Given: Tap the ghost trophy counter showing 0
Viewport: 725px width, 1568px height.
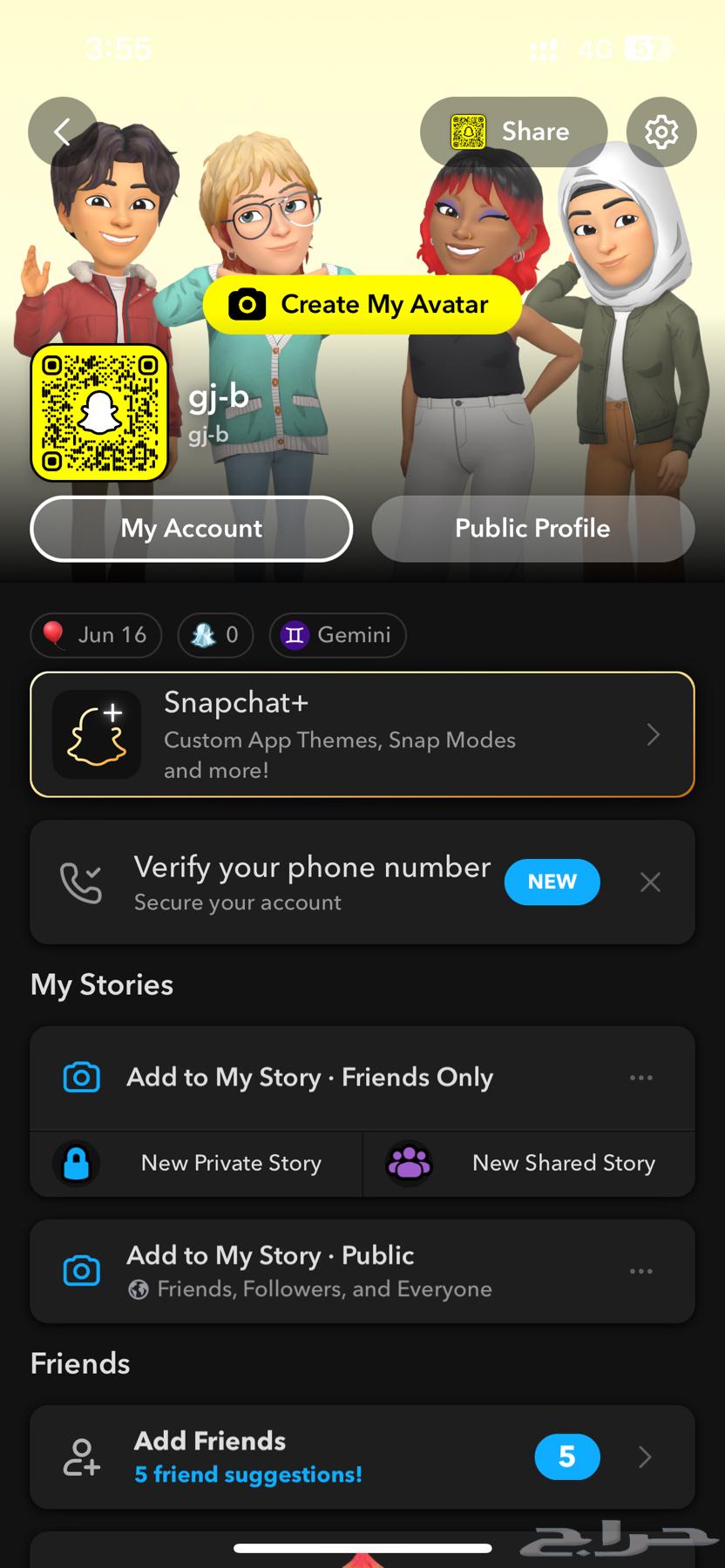Looking at the screenshot, I should [214, 635].
